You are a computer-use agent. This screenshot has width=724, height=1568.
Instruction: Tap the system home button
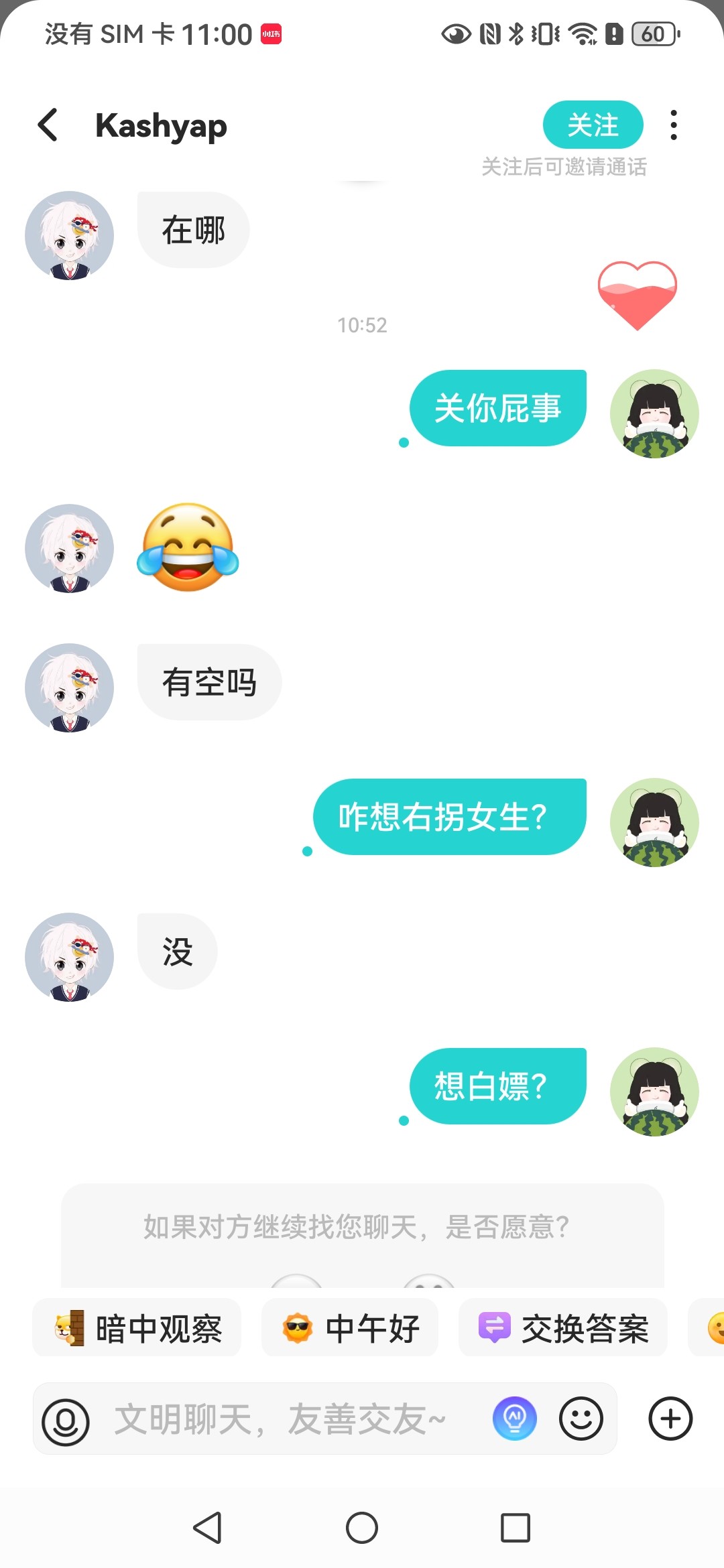(362, 1528)
